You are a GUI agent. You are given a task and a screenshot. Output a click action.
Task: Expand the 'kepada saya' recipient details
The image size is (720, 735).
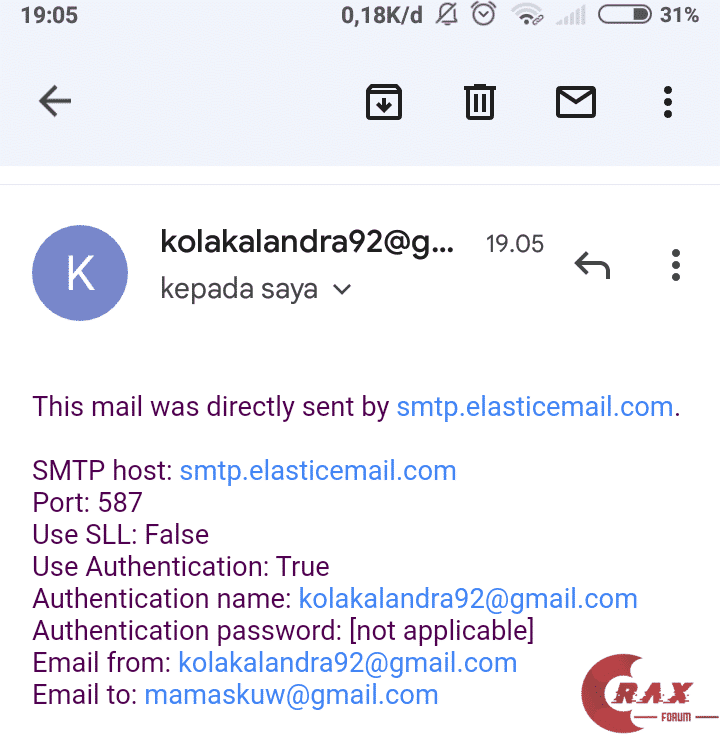pos(342,290)
